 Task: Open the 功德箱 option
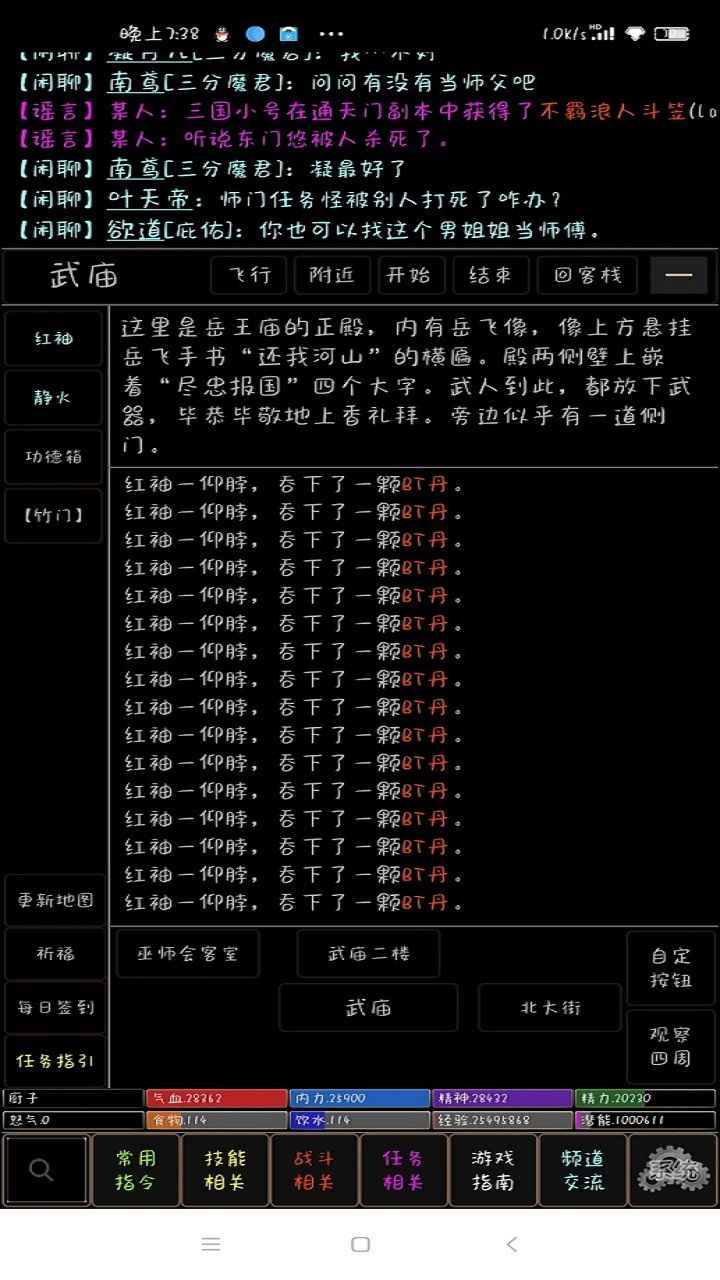tap(52, 457)
